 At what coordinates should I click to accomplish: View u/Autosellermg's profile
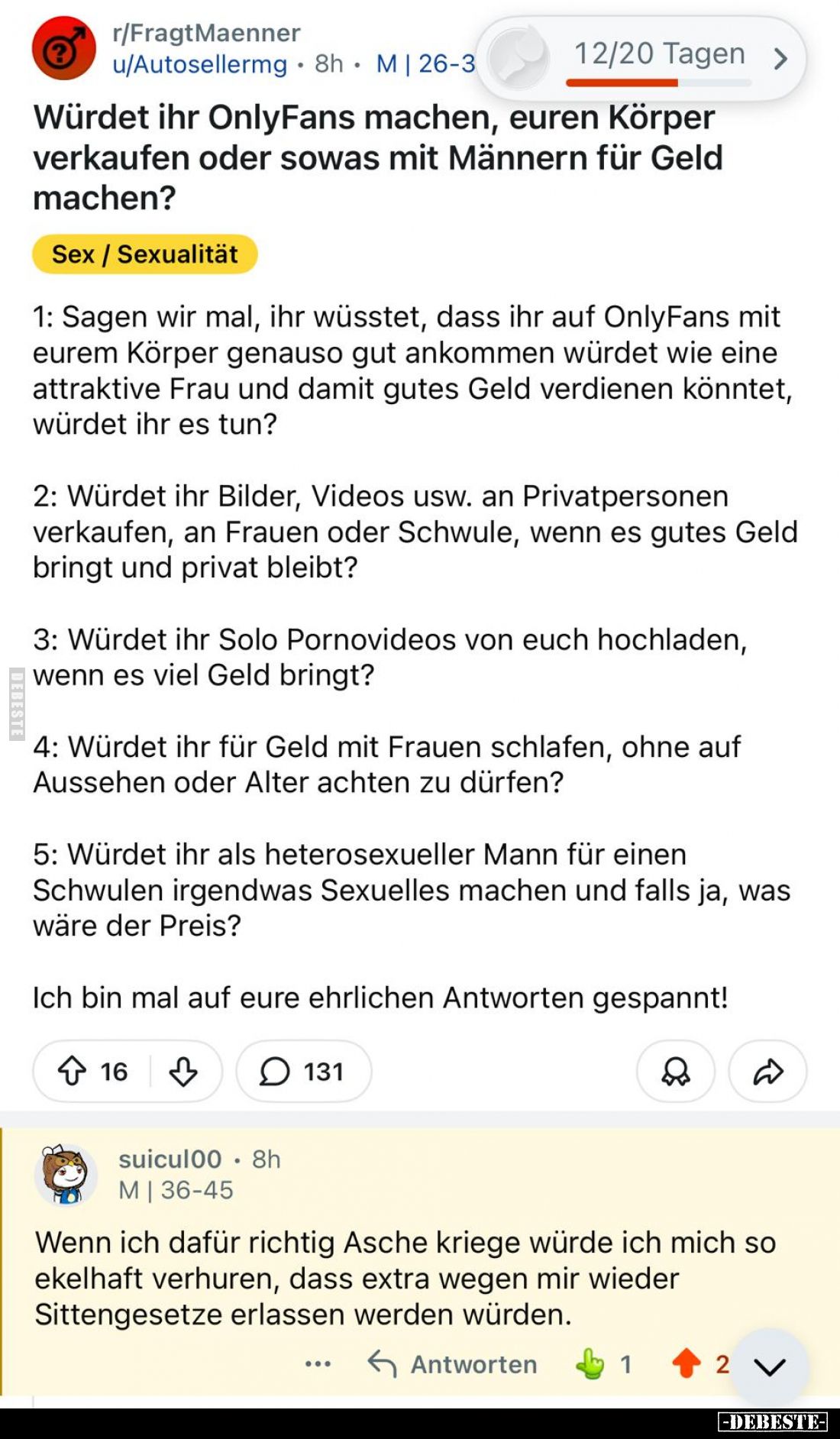coord(200,64)
